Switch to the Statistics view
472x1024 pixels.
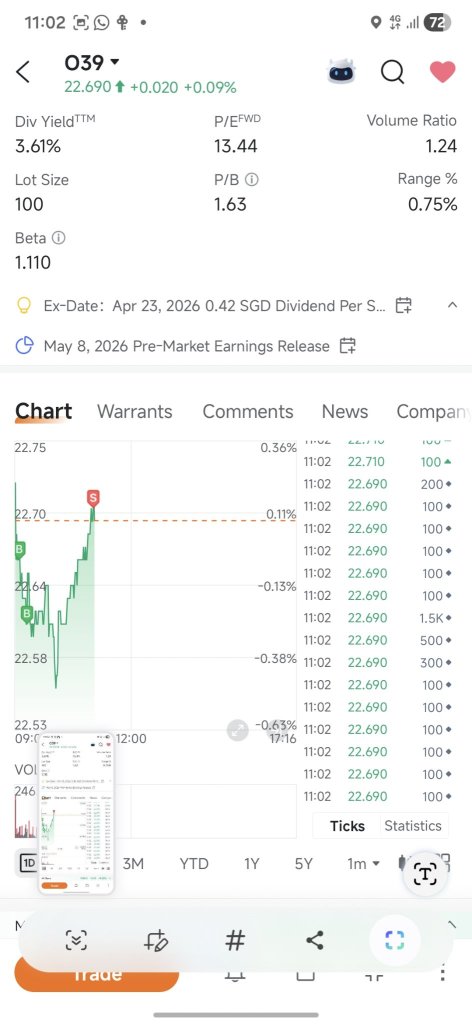413,825
